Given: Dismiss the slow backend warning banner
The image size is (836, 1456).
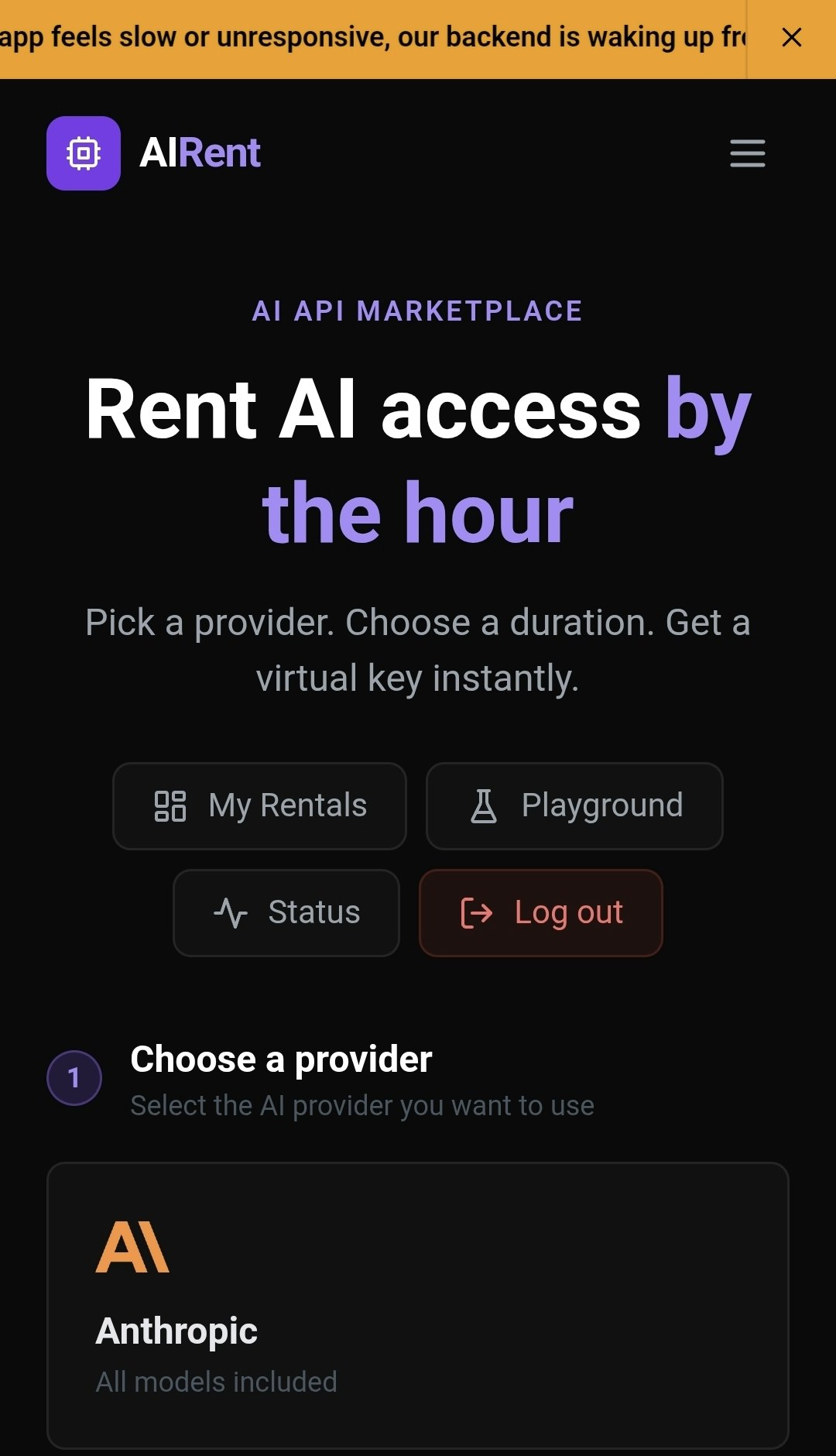Looking at the screenshot, I should [x=792, y=37].
